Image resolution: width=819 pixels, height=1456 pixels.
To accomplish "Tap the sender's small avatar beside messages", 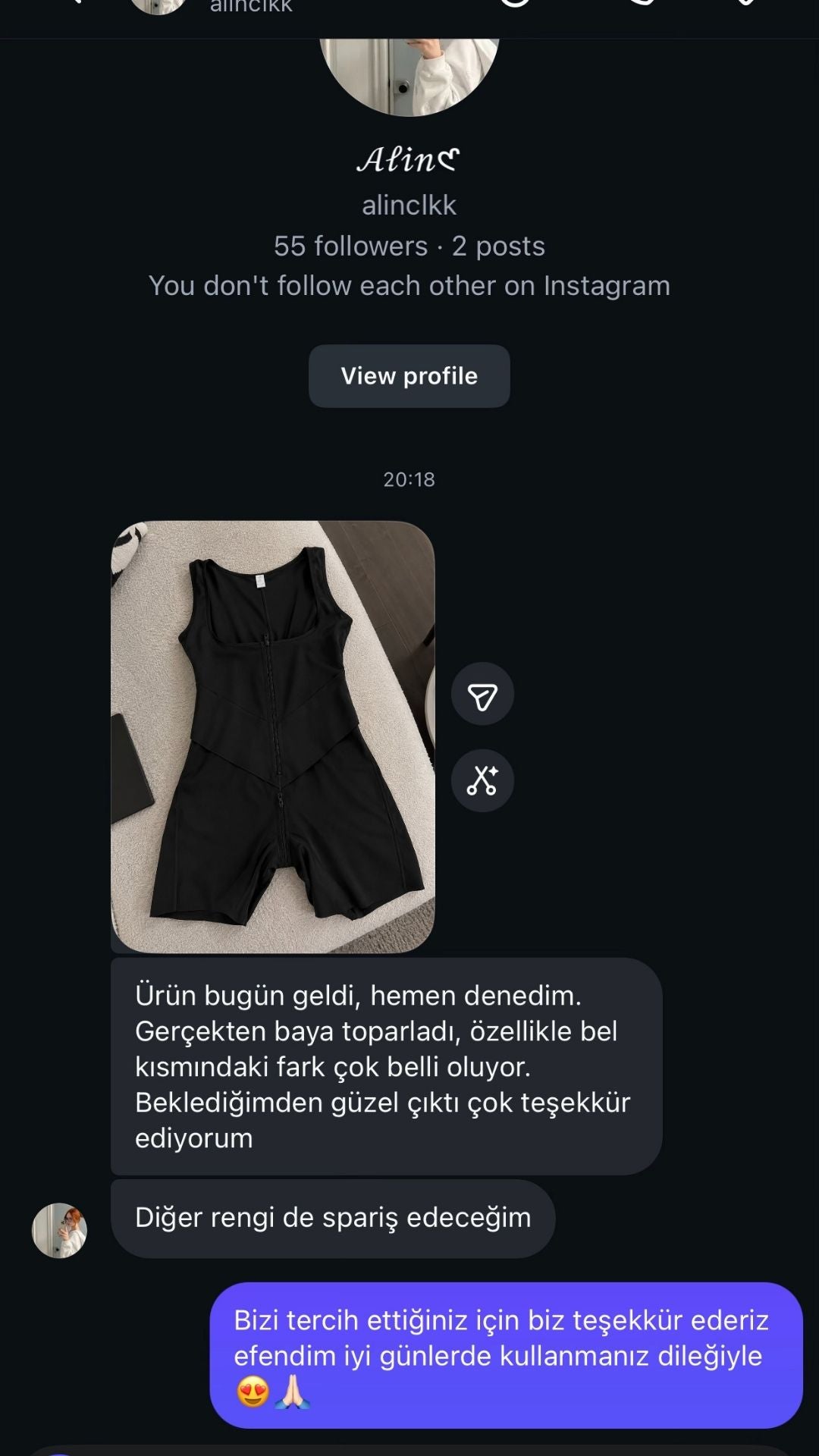I will click(x=59, y=1230).
